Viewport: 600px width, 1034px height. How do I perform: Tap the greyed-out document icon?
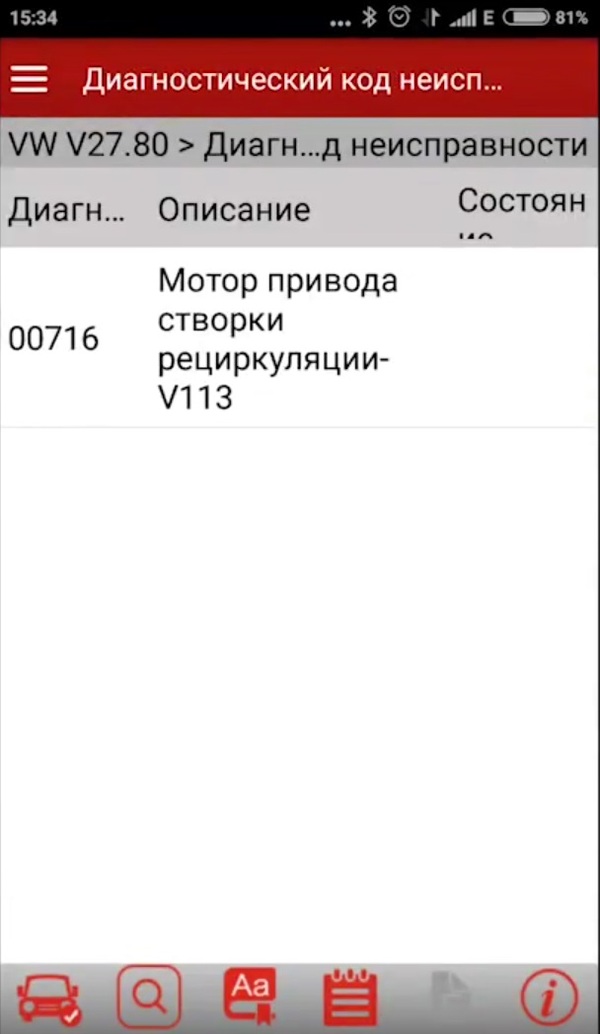pyautogui.click(x=449, y=998)
